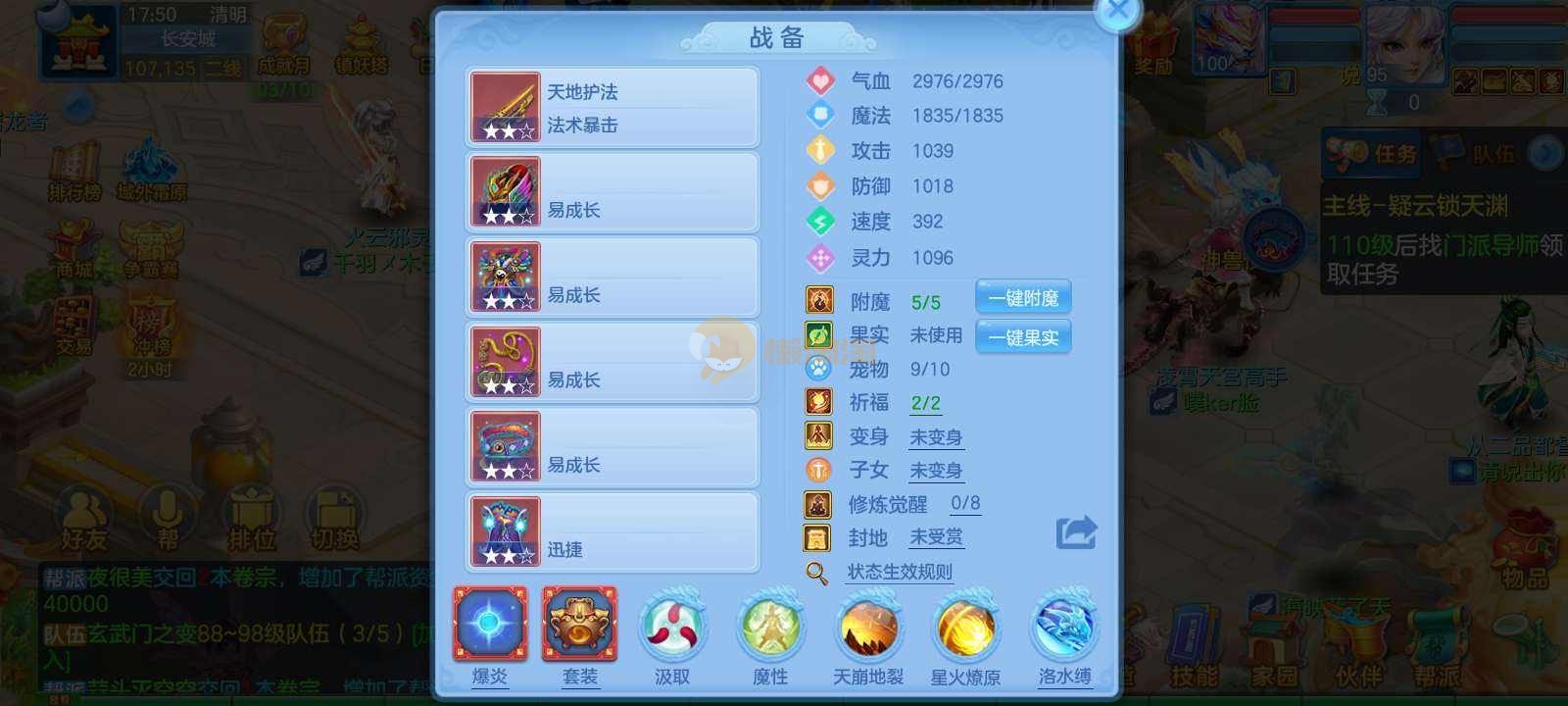
Task: Open the 子女 未变身 link
Action: click(x=935, y=471)
